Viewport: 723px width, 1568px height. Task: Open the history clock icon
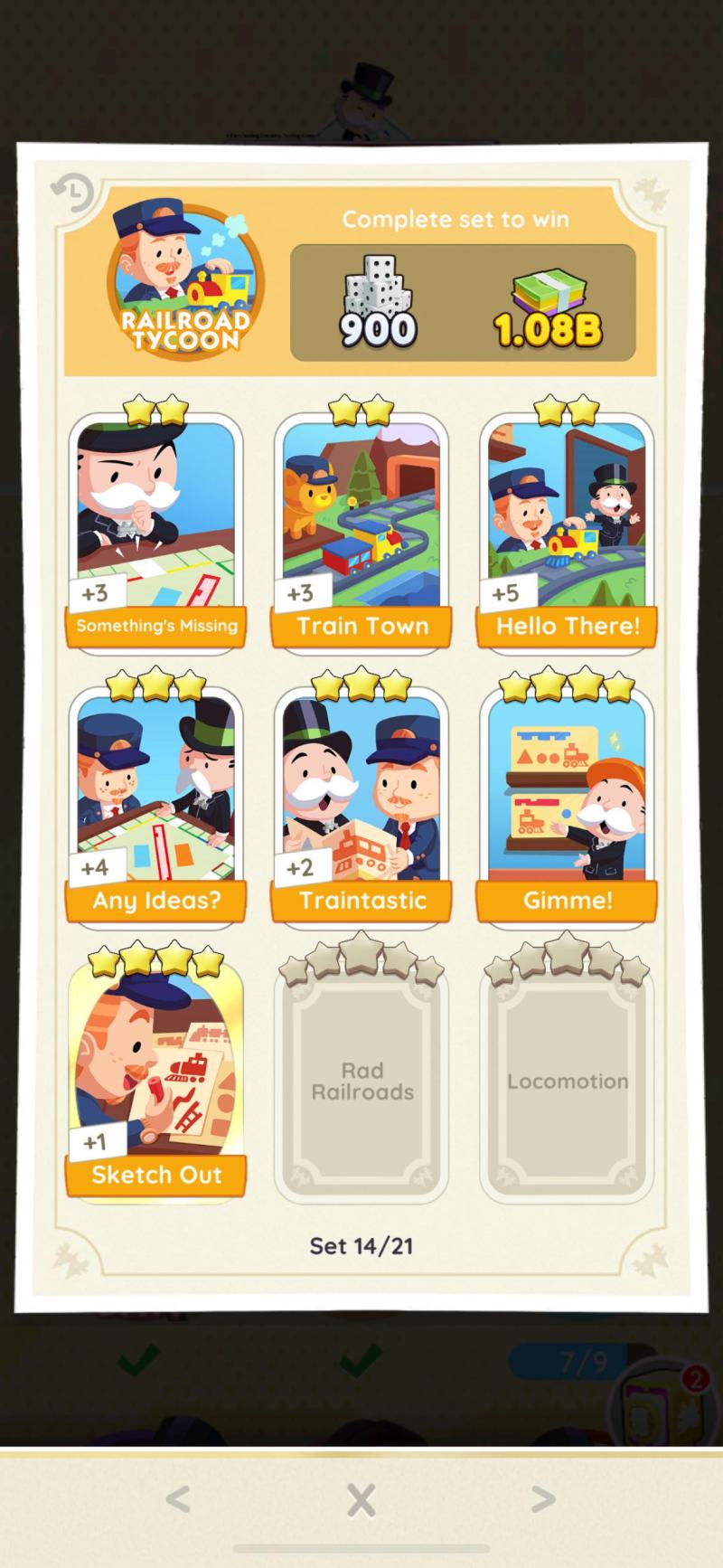[71, 193]
